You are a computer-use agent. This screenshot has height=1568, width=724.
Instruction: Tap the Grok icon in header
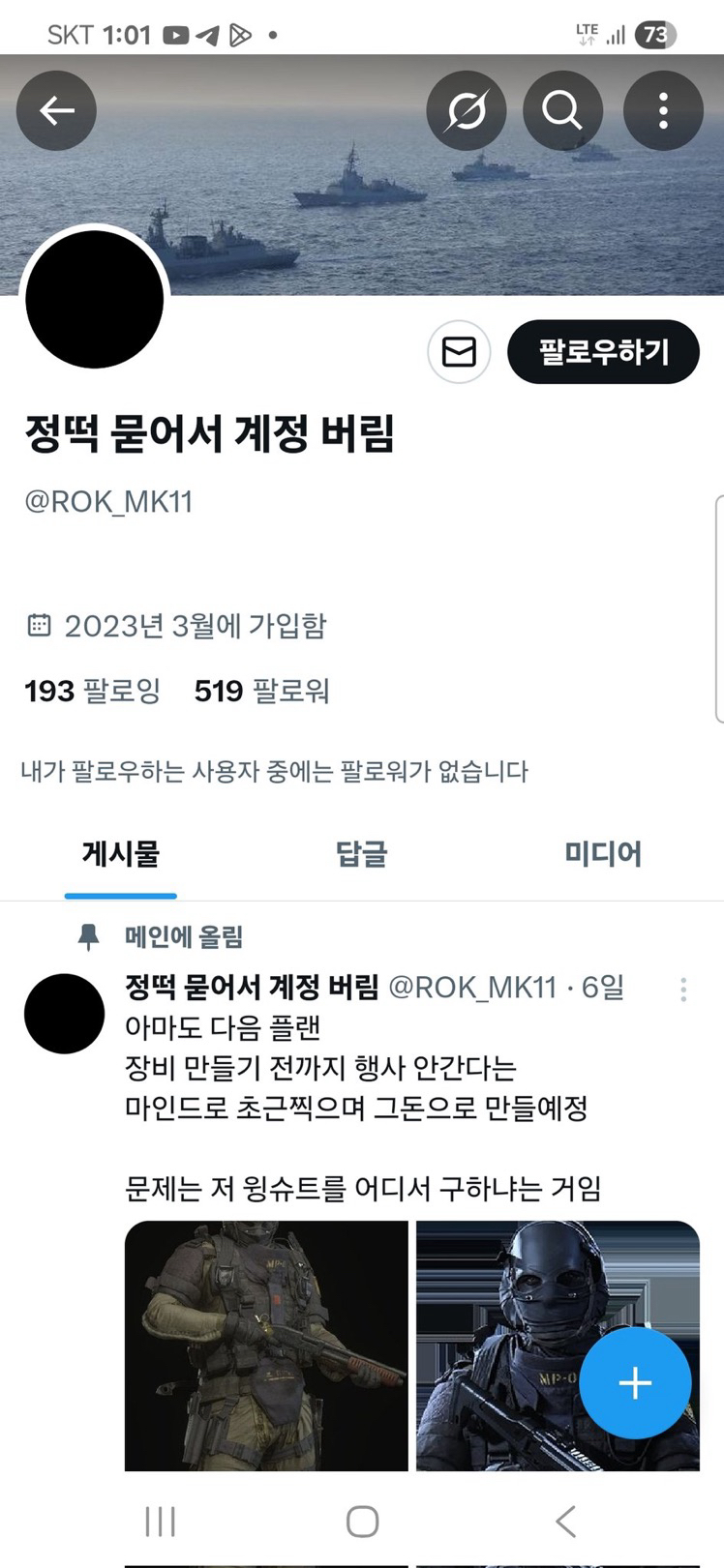click(x=466, y=111)
